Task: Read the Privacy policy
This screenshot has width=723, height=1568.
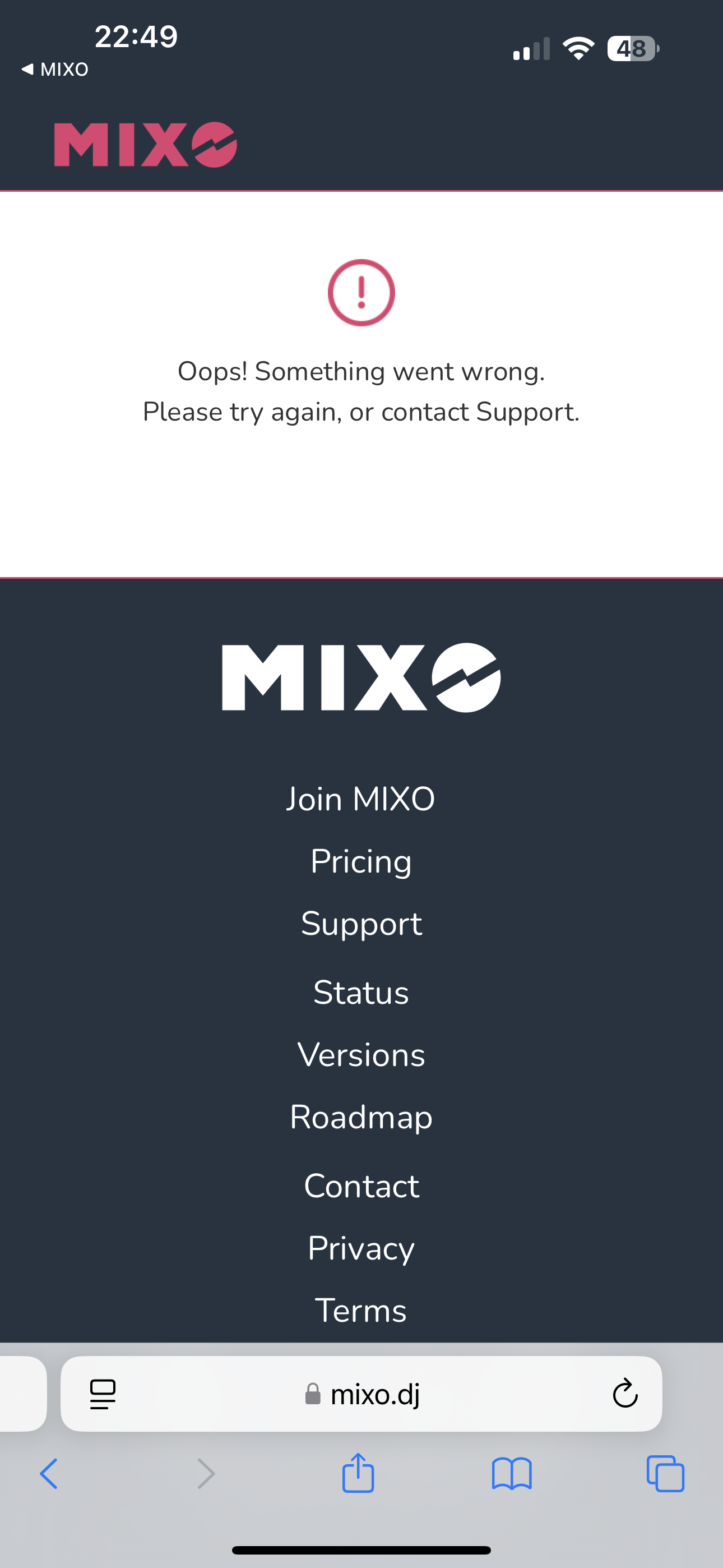Action: [361, 1248]
